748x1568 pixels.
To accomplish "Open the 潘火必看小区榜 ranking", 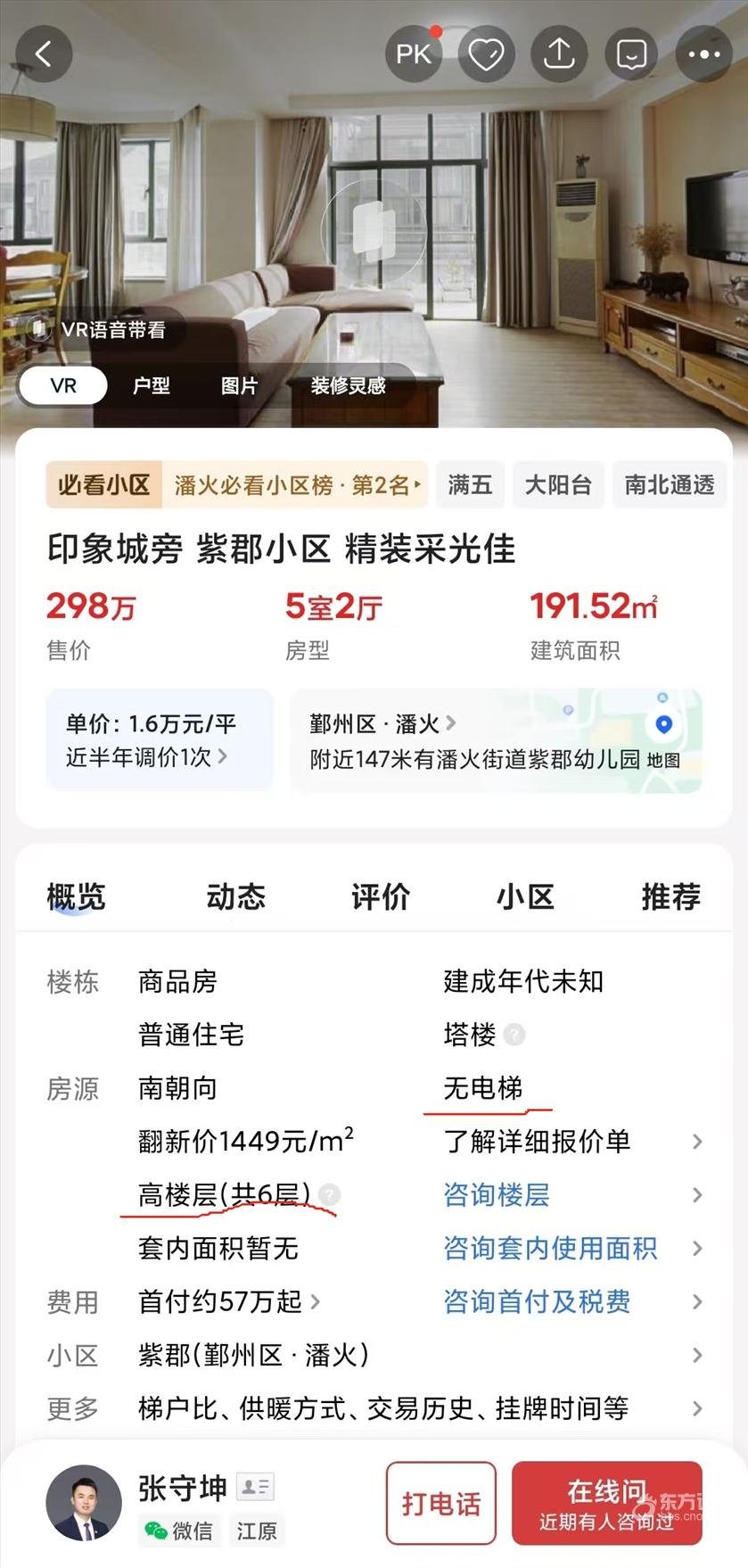I will point(294,485).
